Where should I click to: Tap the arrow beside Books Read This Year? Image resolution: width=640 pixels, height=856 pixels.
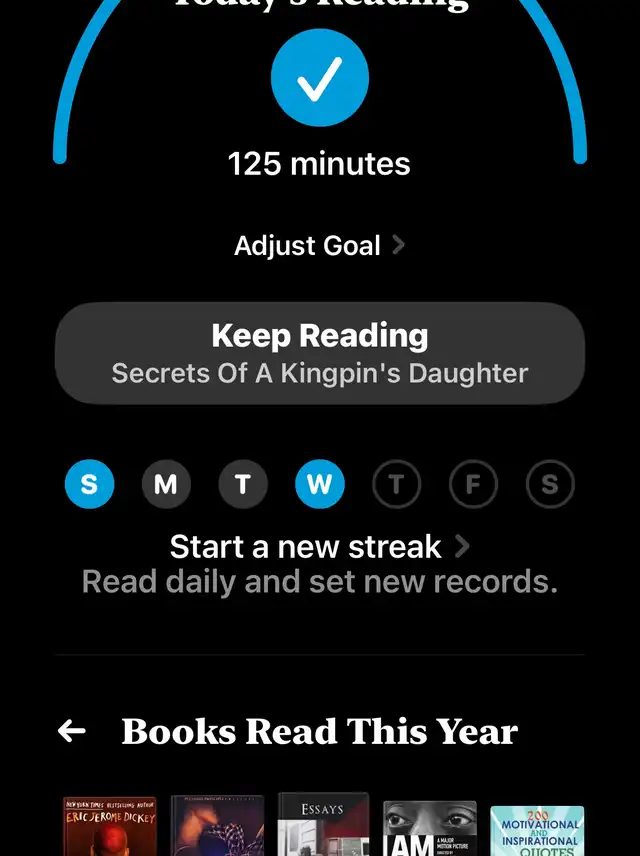72,732
